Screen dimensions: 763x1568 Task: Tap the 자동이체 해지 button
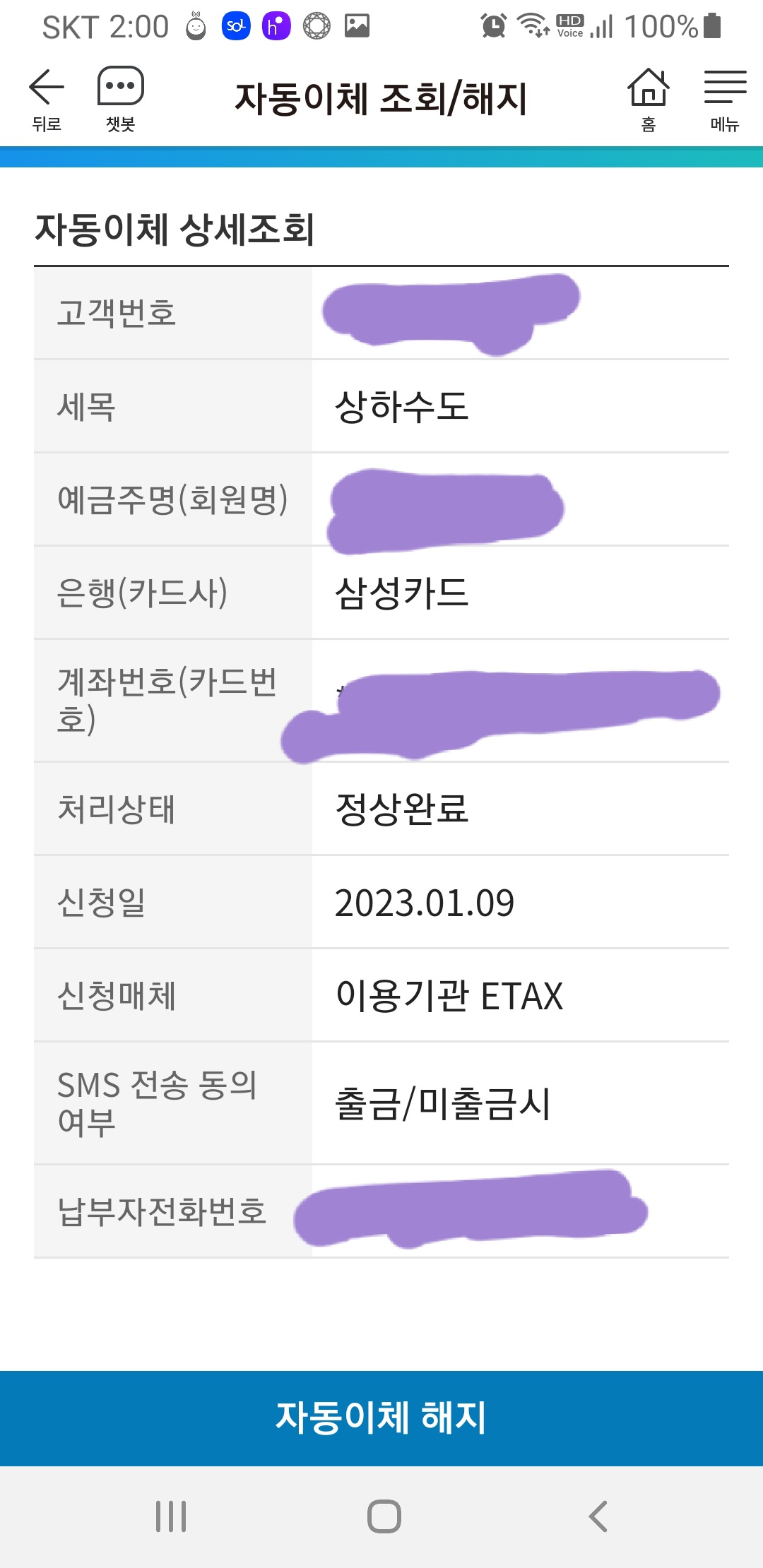tap(381, 1417)
